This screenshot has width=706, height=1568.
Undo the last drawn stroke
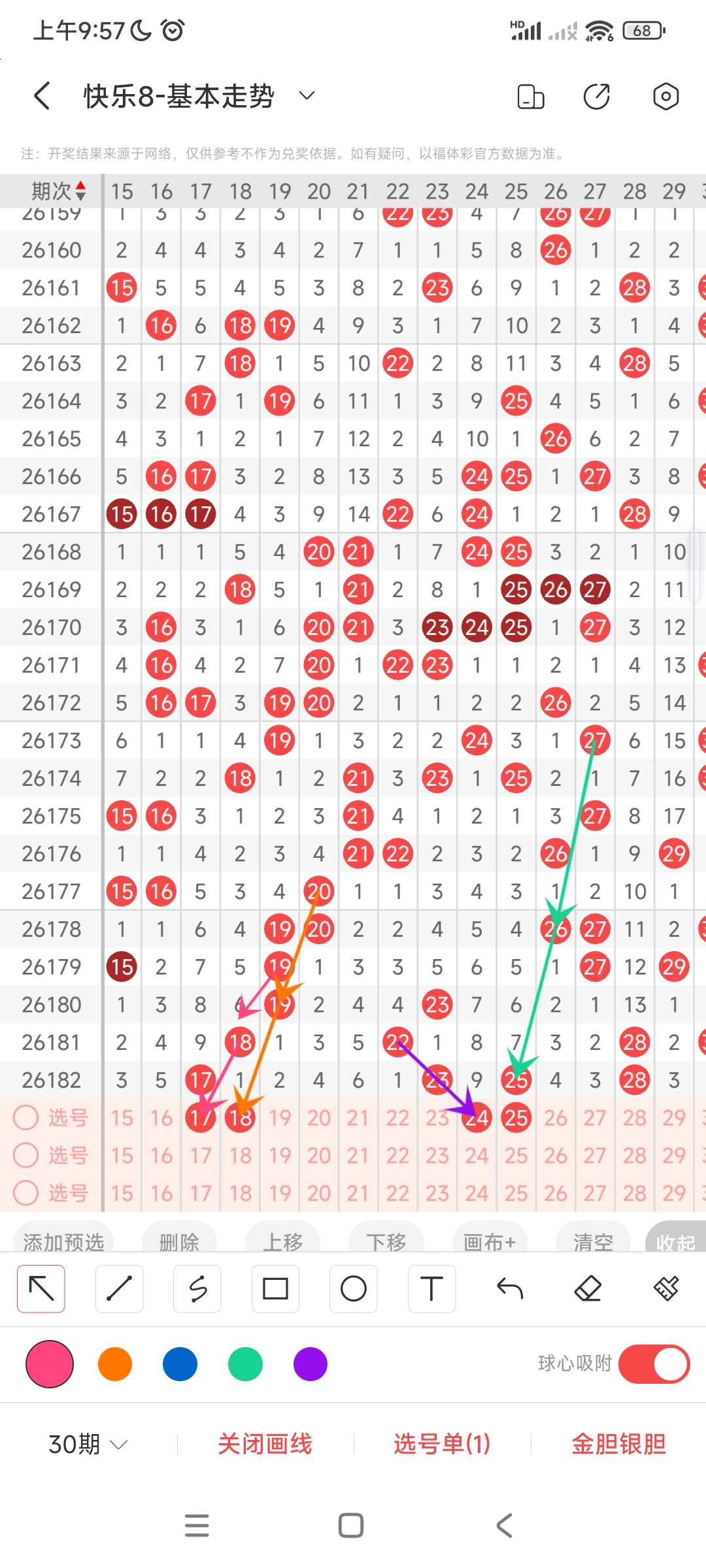point(510,1288)
